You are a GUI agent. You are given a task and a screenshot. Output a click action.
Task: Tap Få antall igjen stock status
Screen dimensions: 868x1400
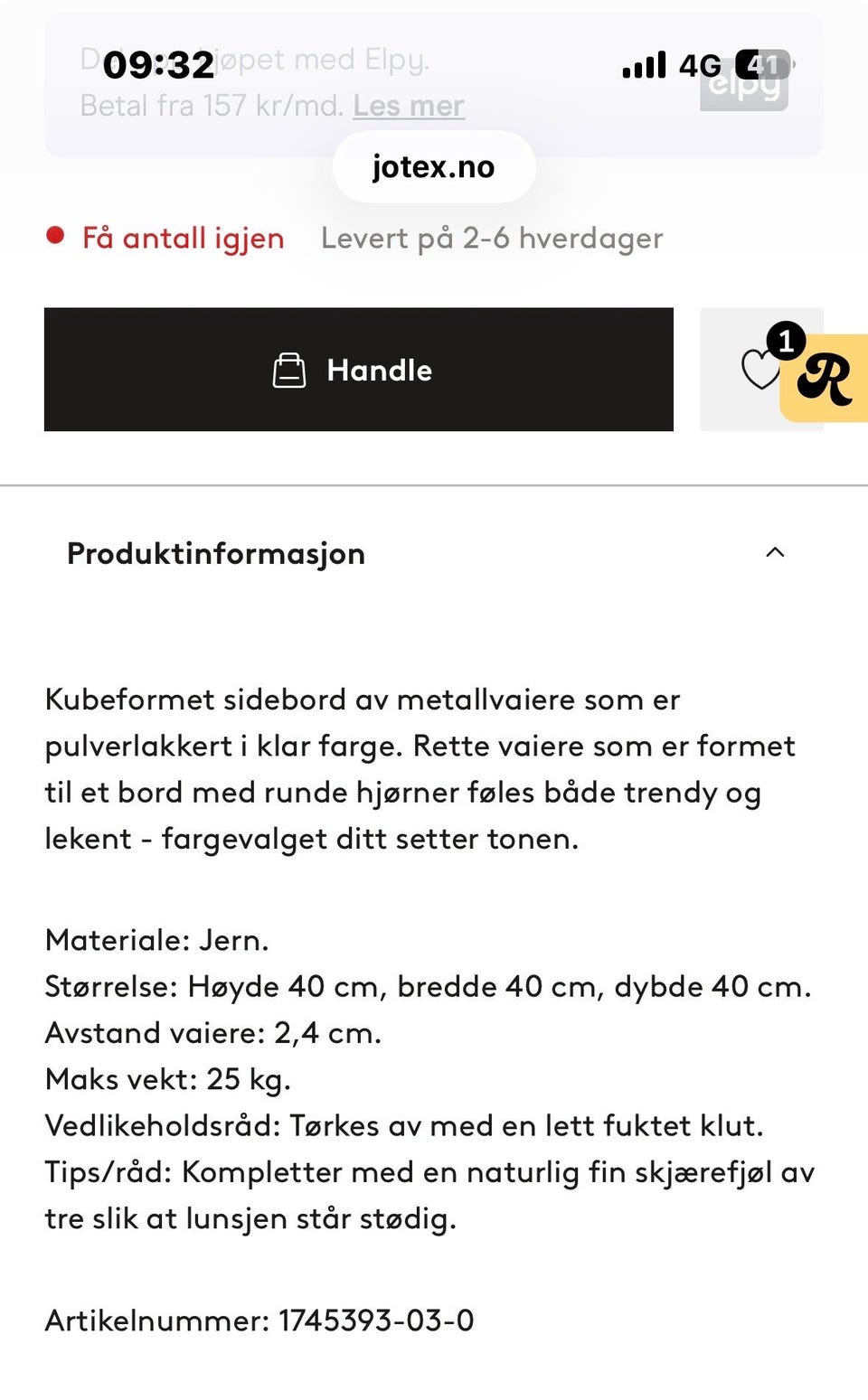(x=183, y=238)
